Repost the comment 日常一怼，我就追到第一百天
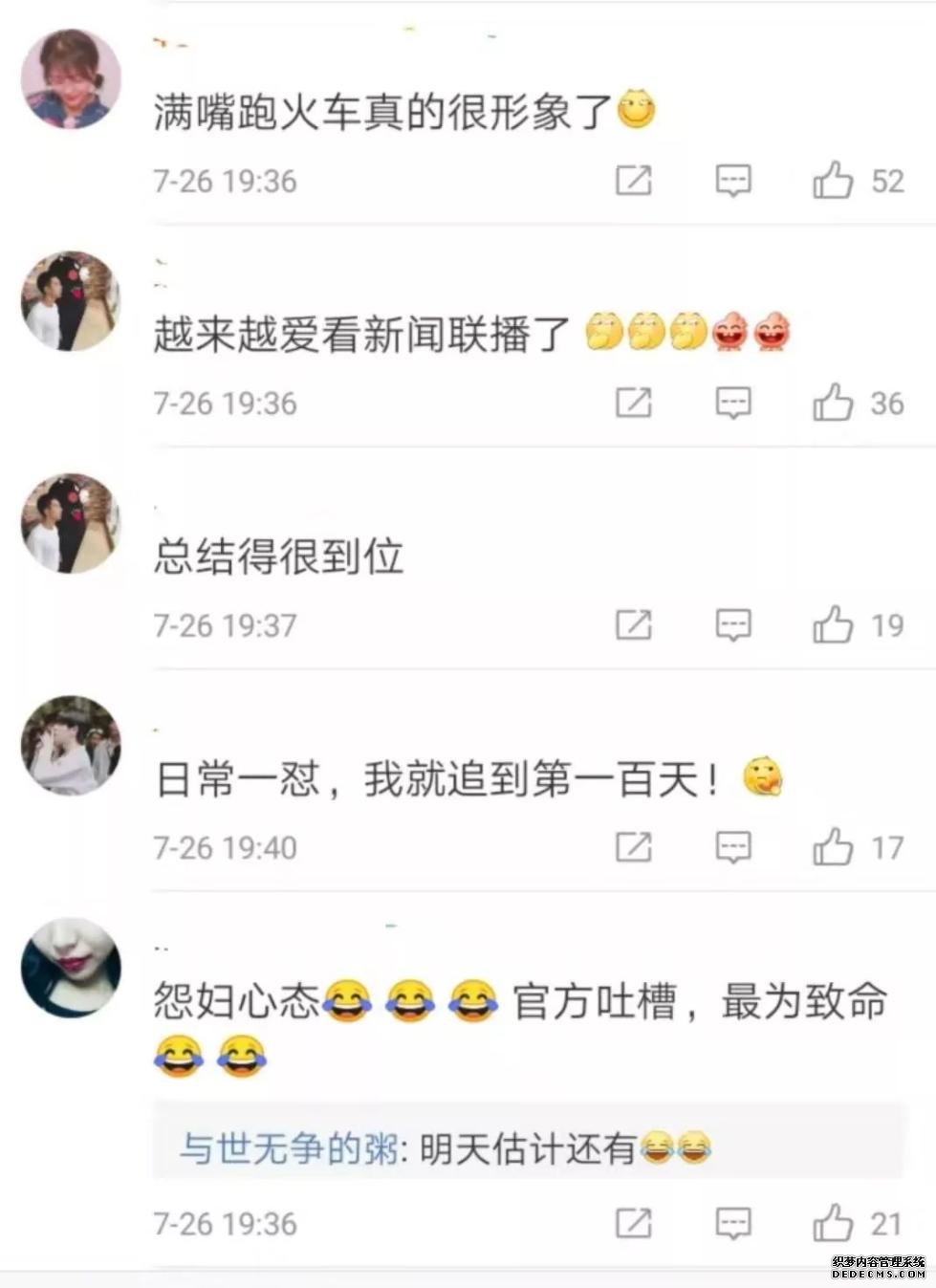Viewport: 936px width, 1288px height. coord(633,847)
